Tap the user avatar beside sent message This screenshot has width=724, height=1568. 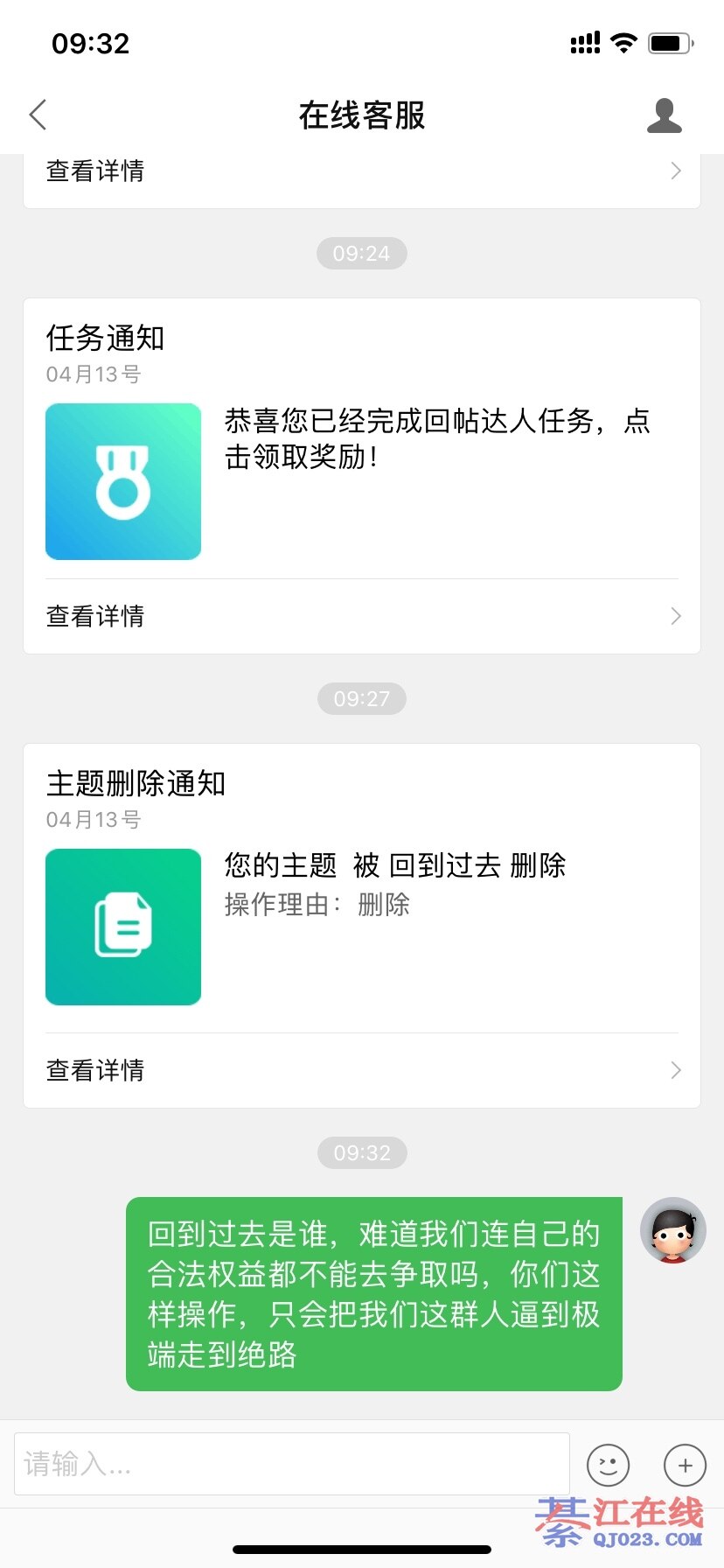click(x=672, y=1230)
